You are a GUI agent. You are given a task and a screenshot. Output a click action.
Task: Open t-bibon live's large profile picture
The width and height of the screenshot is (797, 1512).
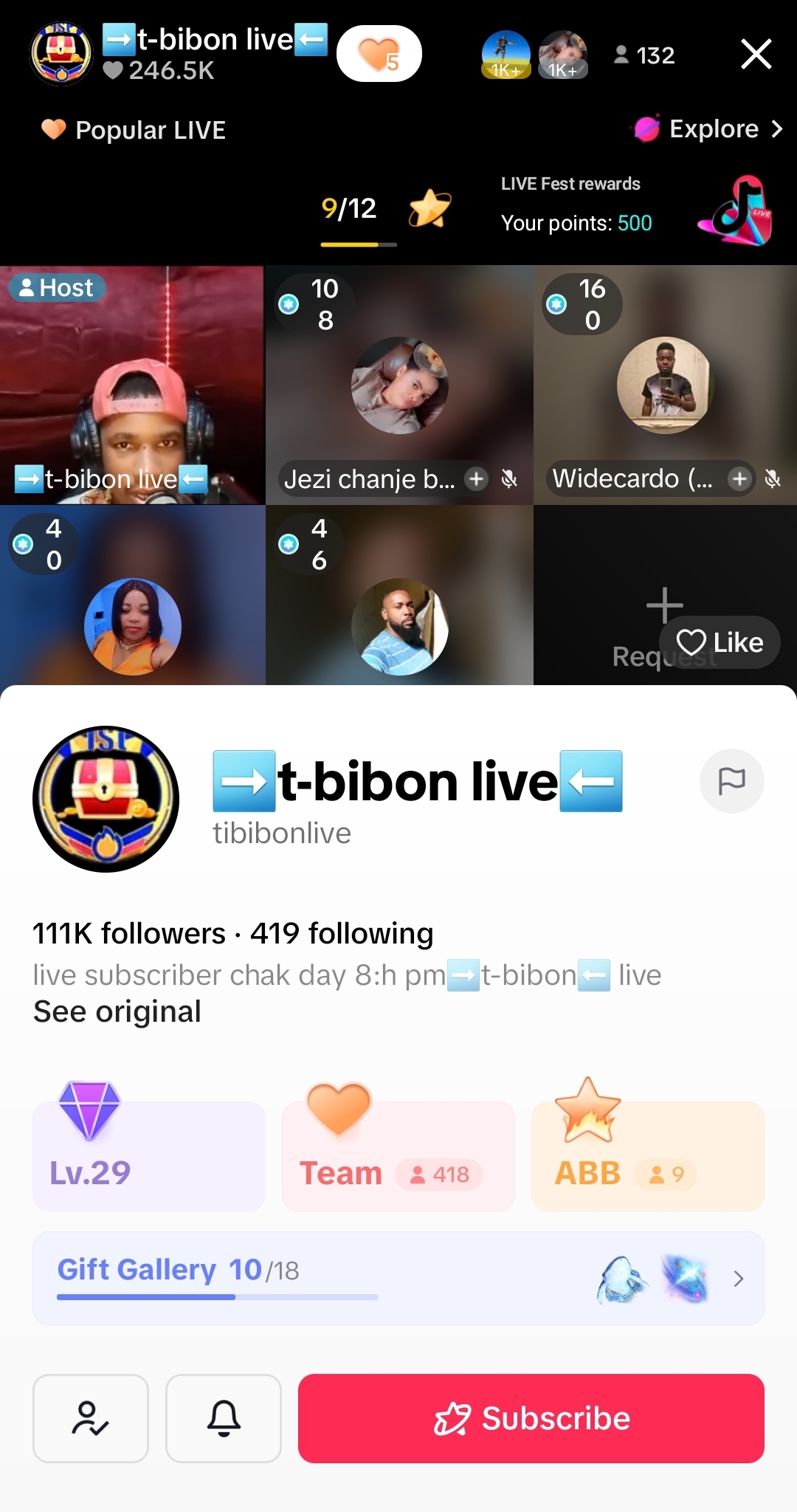106,799
